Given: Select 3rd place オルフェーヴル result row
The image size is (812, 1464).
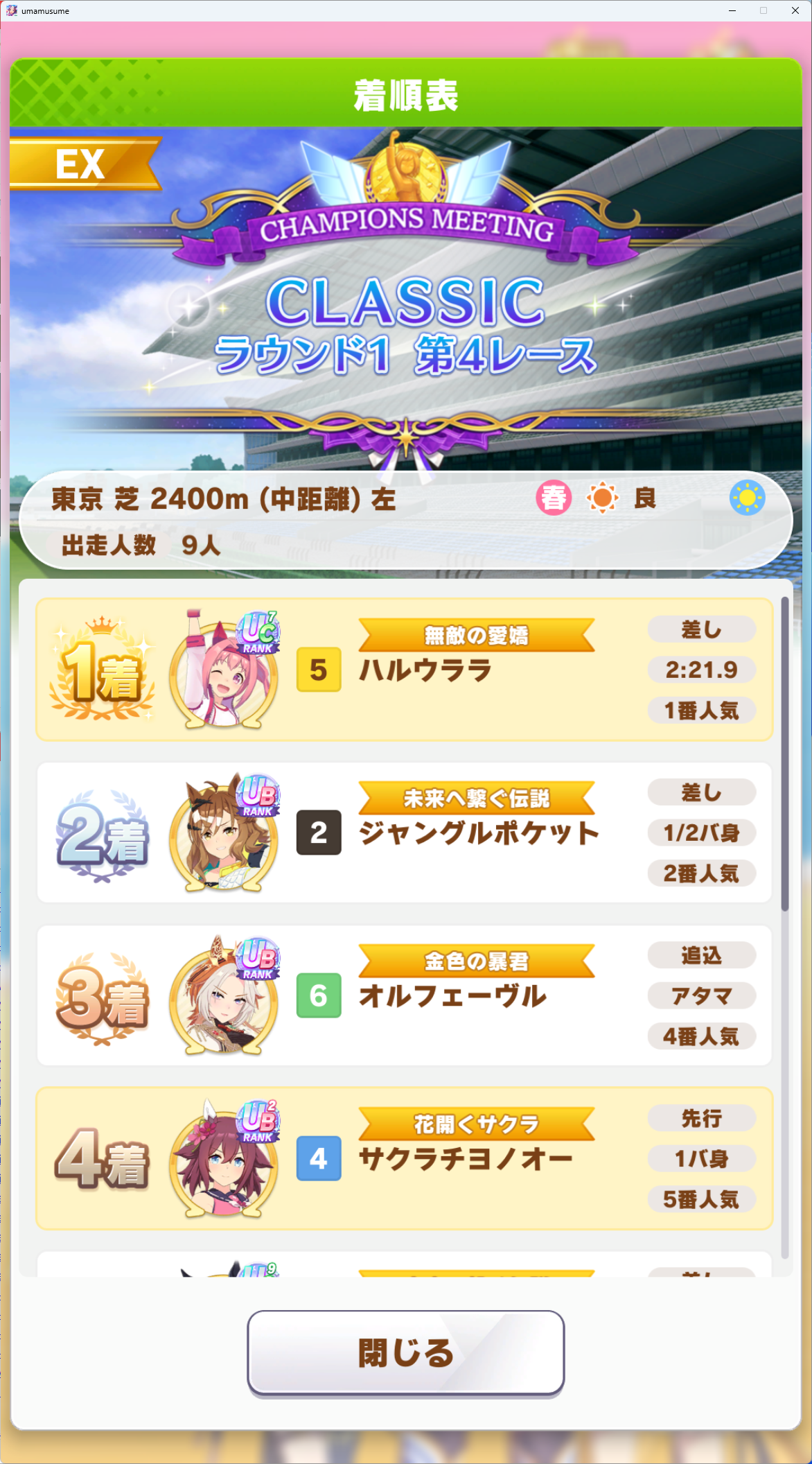Looking at the screenshot, I should 405,995.
